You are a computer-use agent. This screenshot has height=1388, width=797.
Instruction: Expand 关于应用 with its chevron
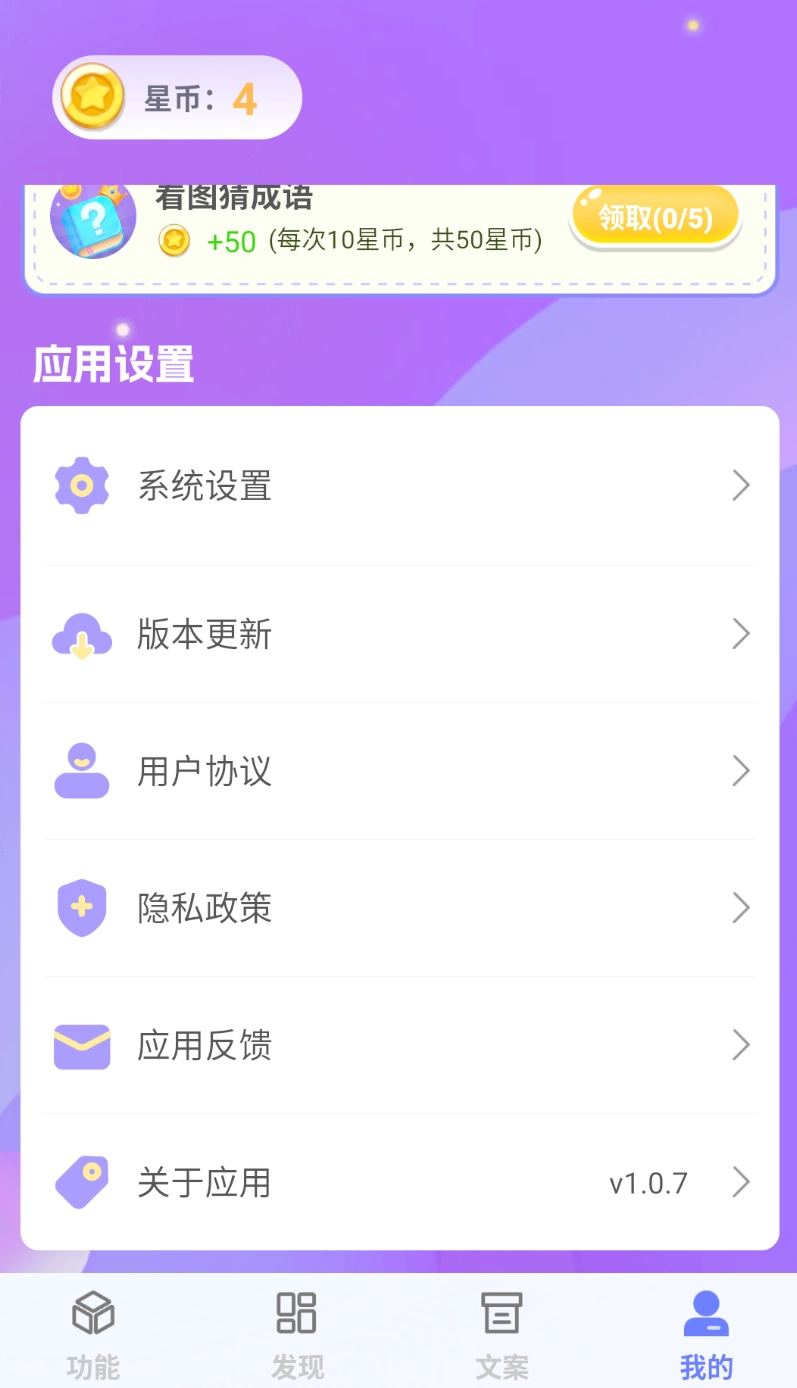[x=741, y=1182]
